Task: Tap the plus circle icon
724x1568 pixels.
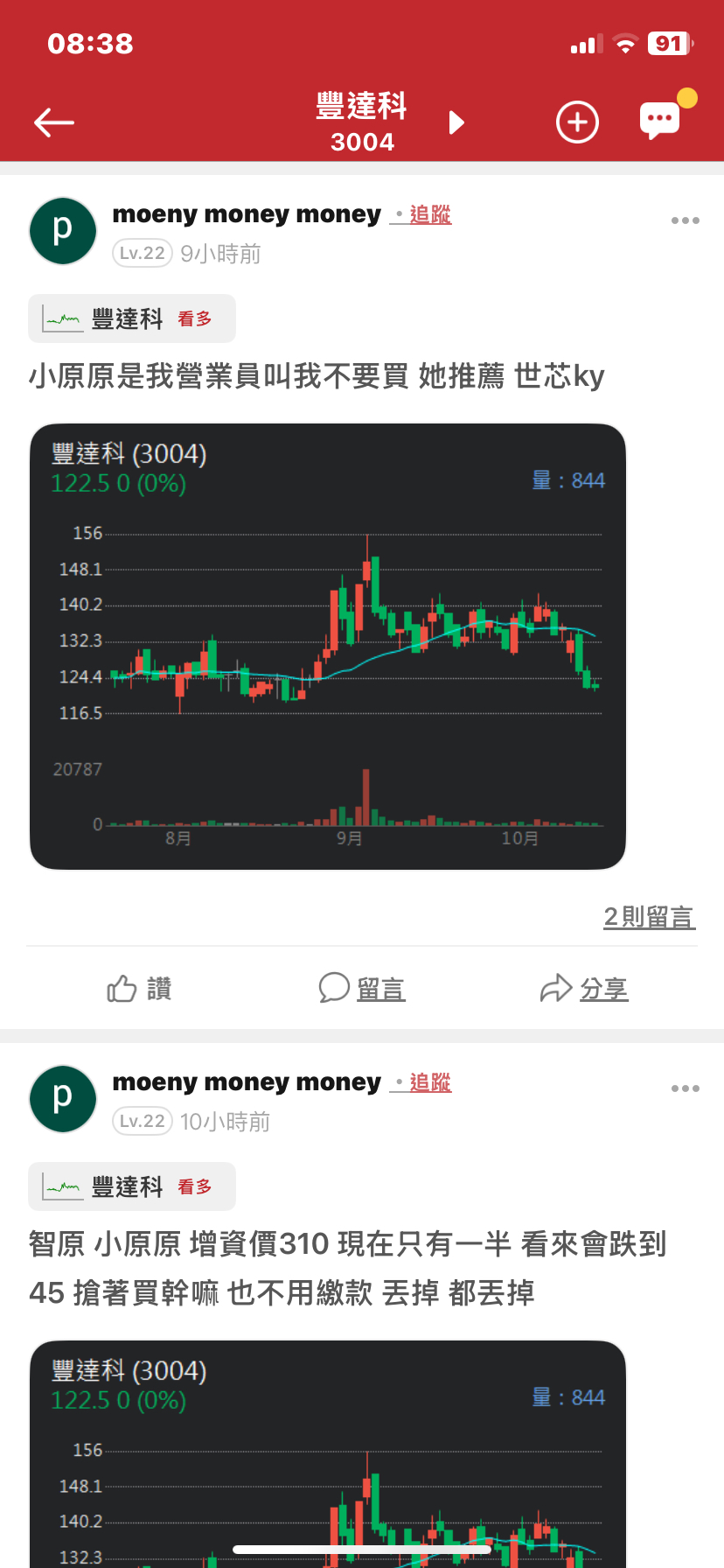Action: click(577, 122)
